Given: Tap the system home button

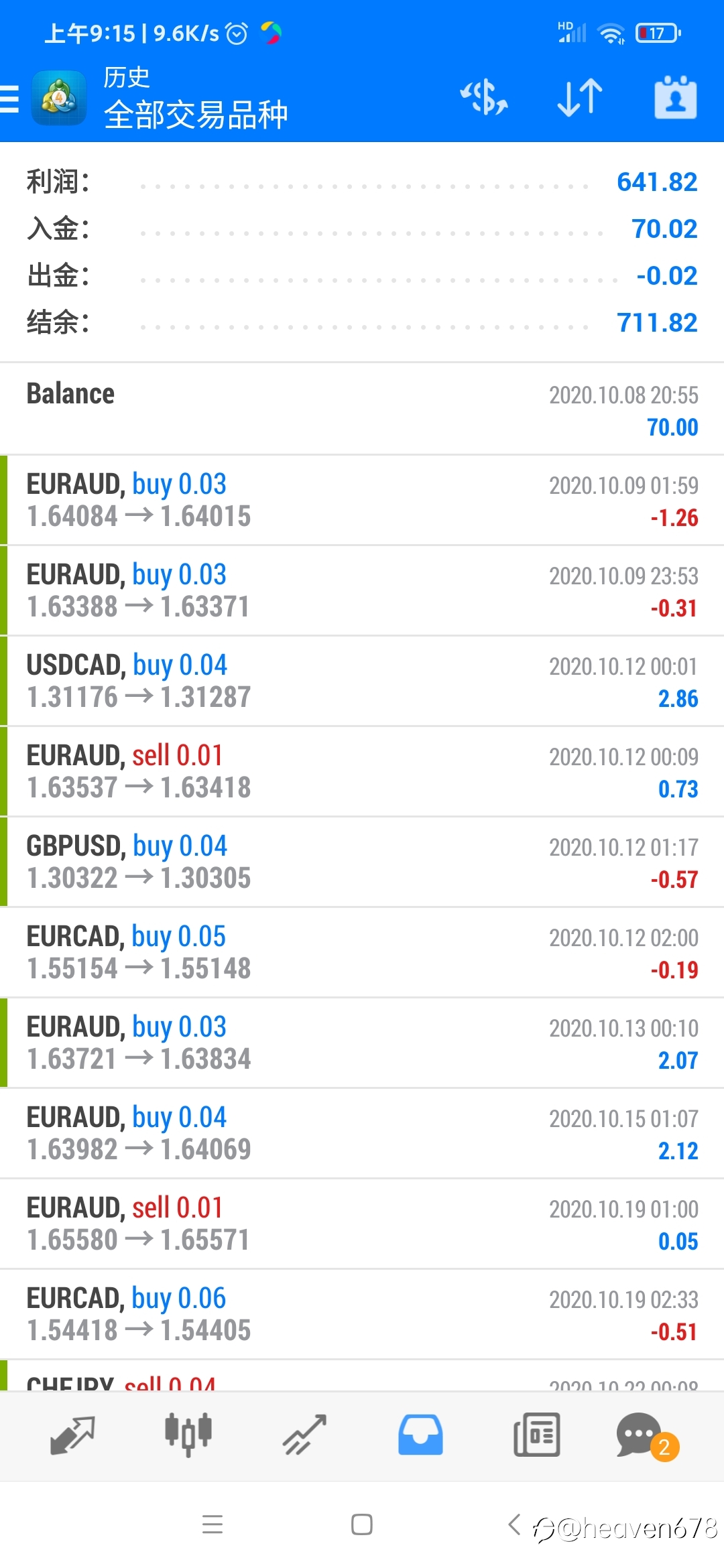Looking at the screenshot, I should (x=362, y=1524).
